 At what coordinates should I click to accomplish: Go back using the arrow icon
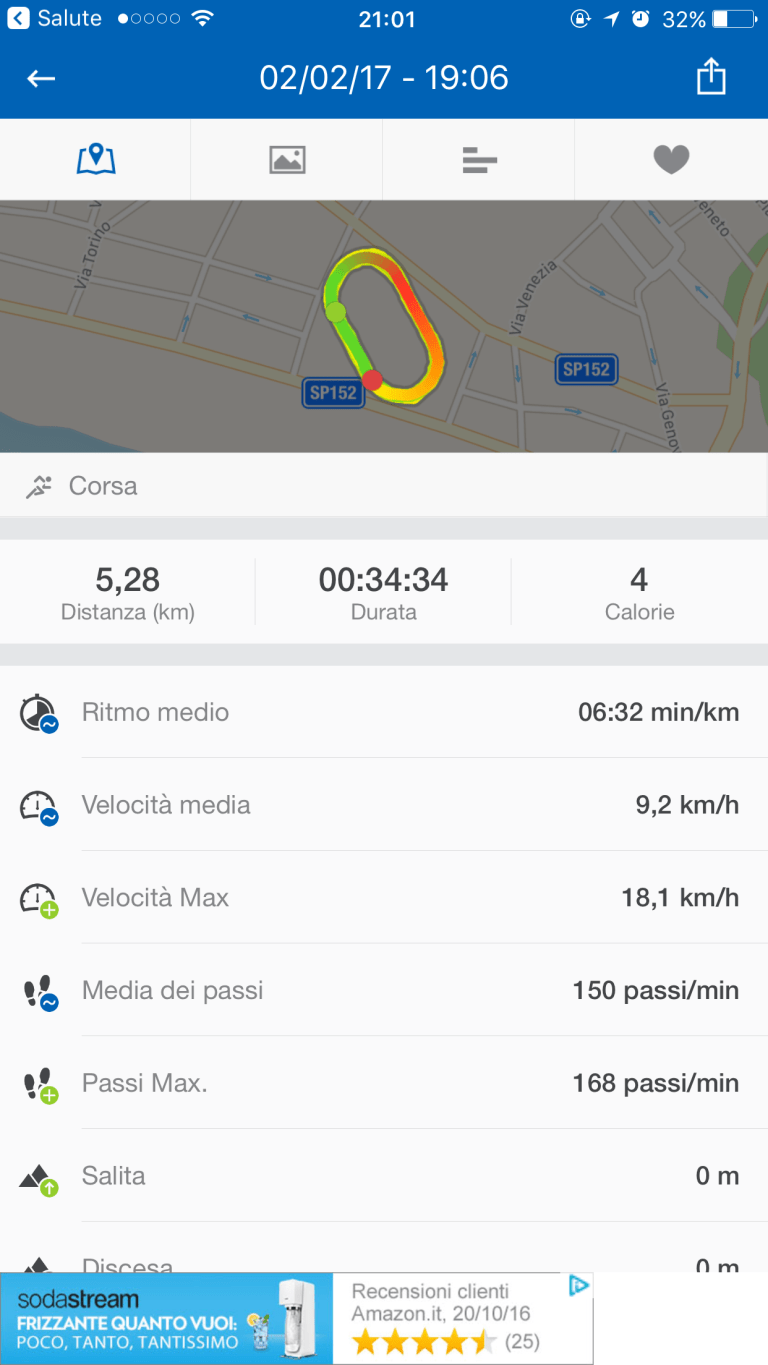41,78
